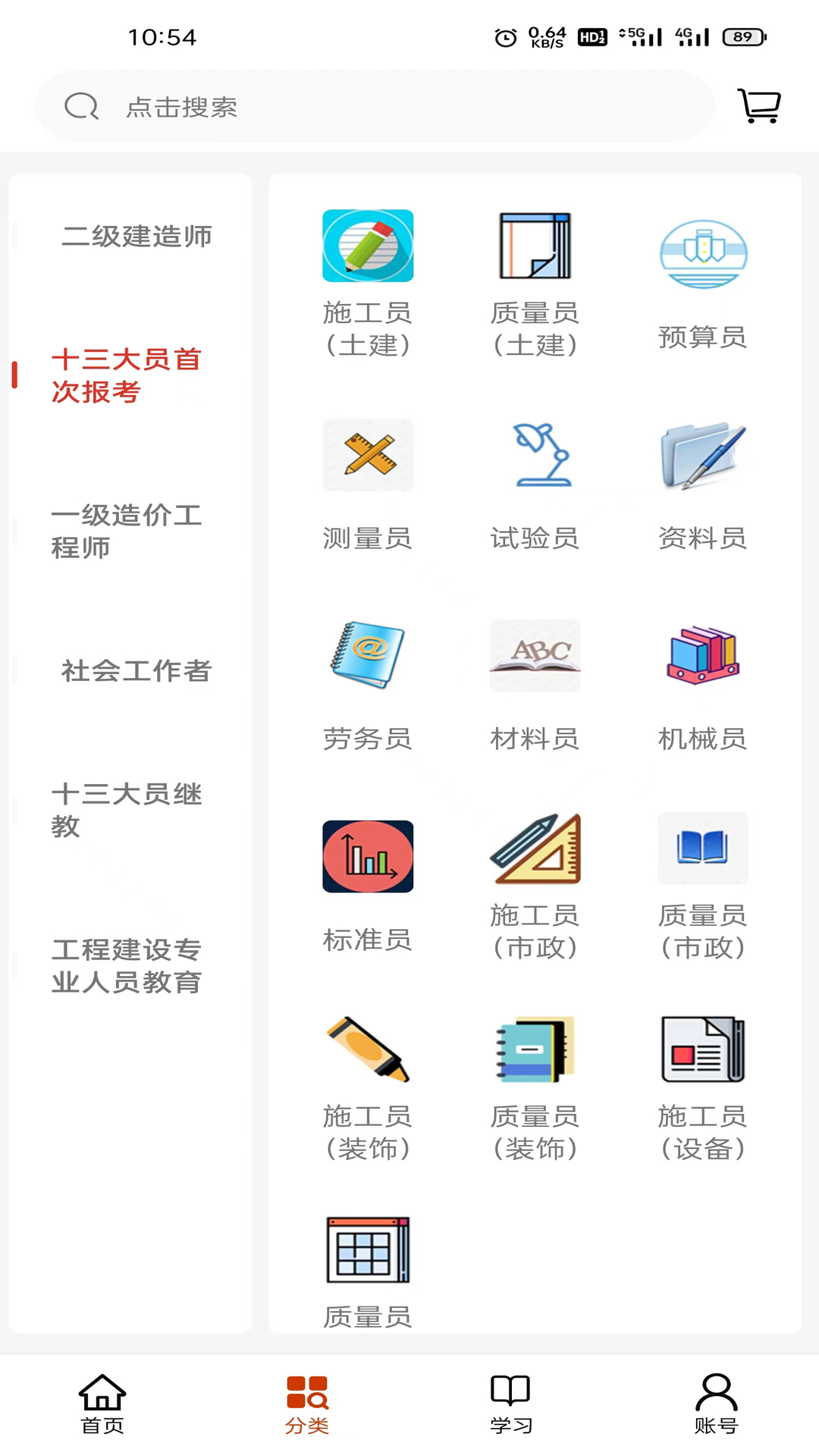This screenshot has height=1456, width=819.
Task: Select the 二级建造师 category
Action: [x=136, y=236]
